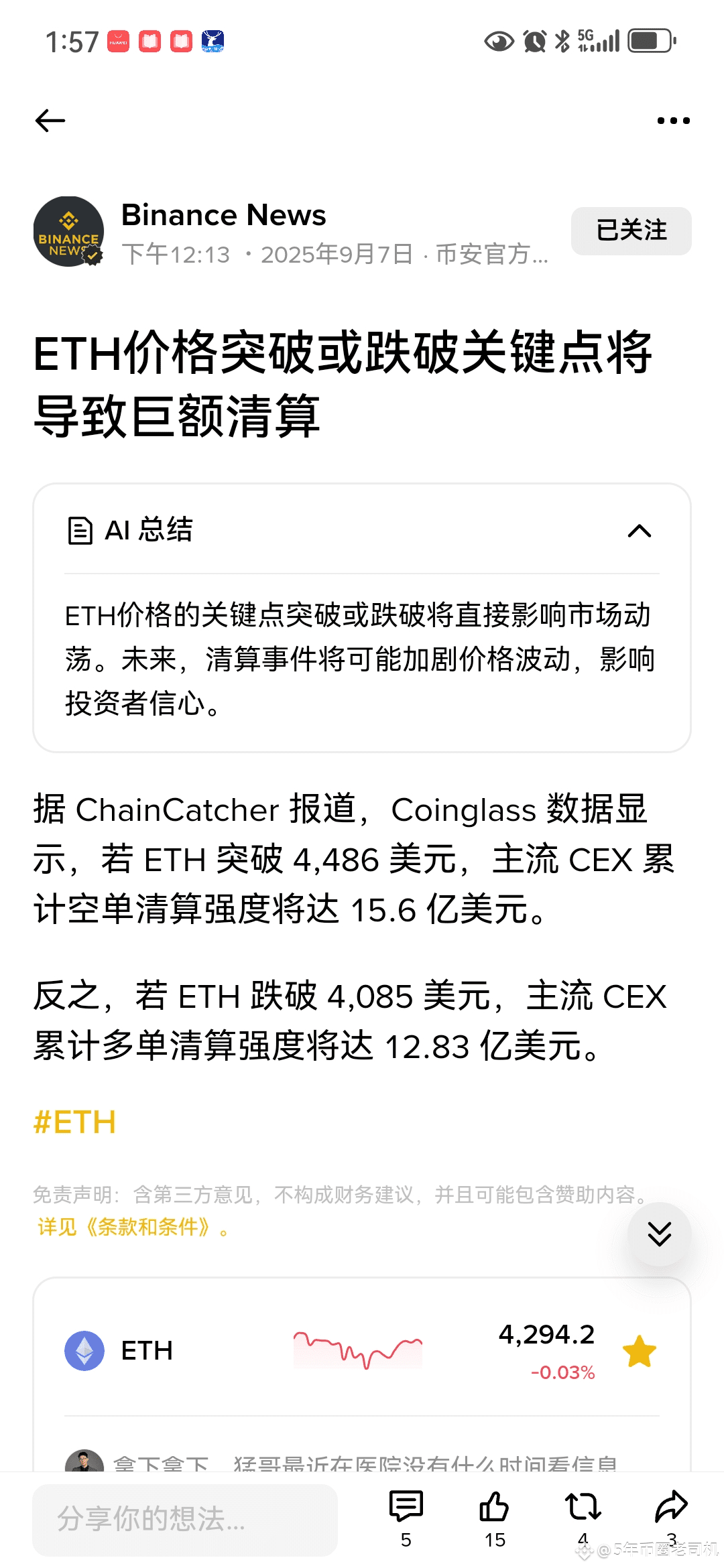The height and width of the screenshot is (1568, 724).
Task: Toggle the ETH favorite star
Action: (640, 1351)
